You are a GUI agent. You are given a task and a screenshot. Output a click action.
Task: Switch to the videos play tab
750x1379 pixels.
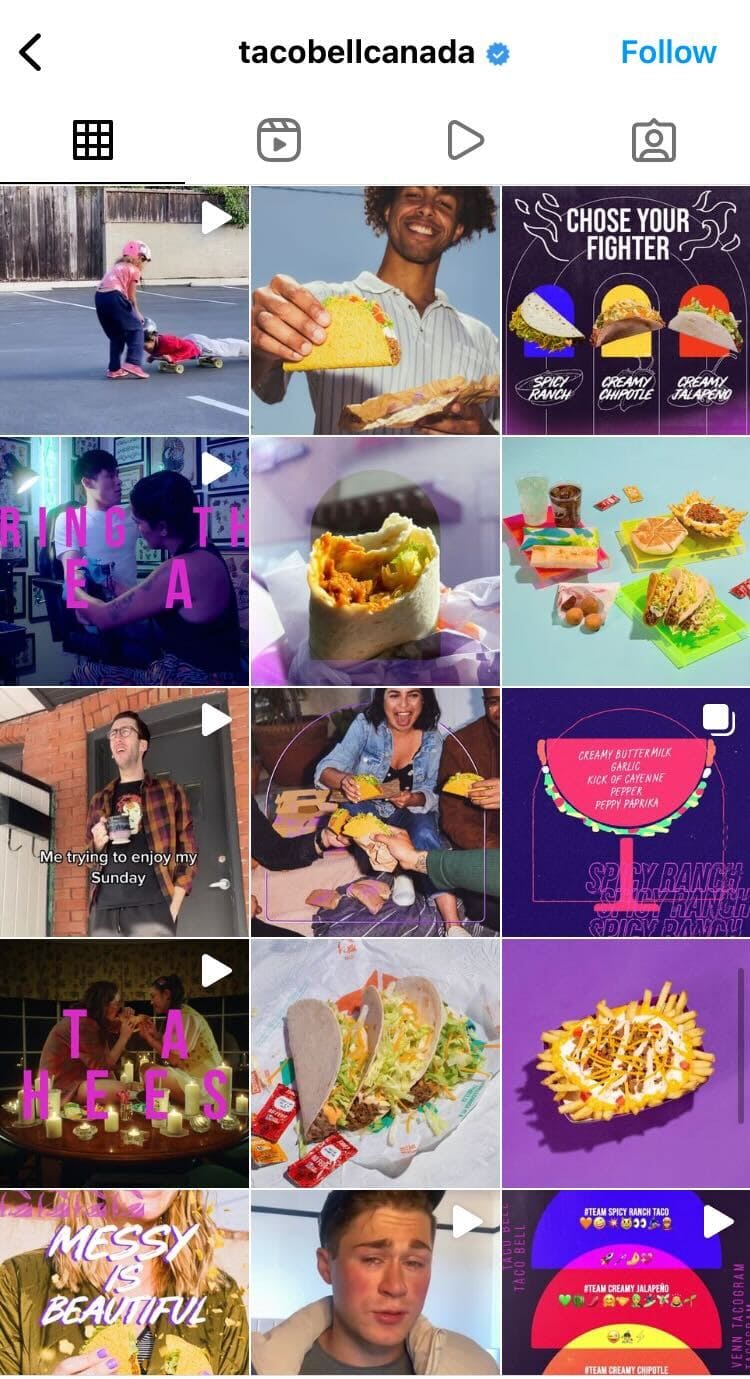point(465,141)
